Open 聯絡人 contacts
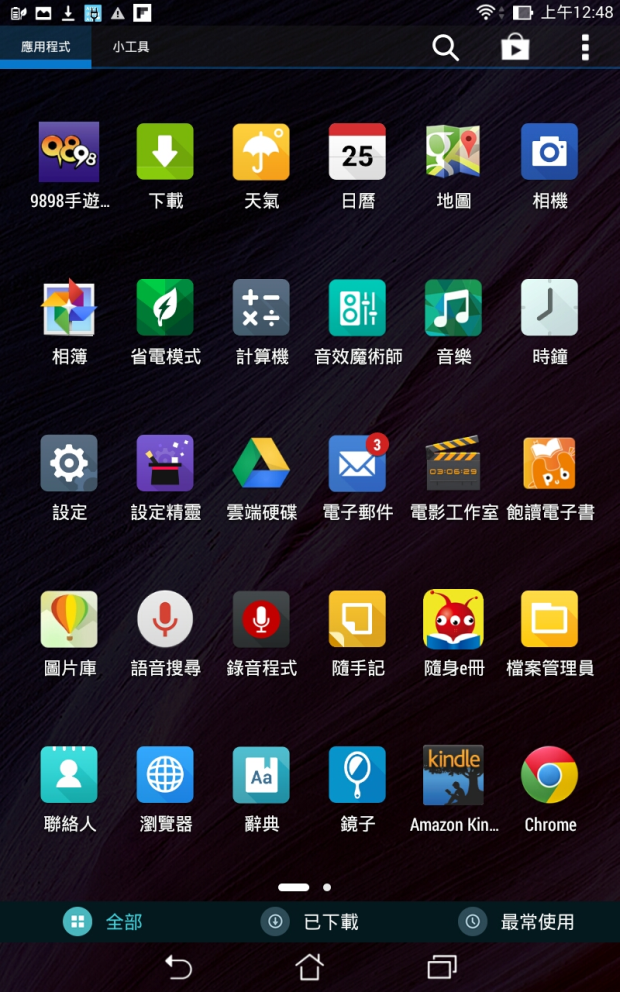The height and width of the screenshot is (992, 620). click(69, 775)
